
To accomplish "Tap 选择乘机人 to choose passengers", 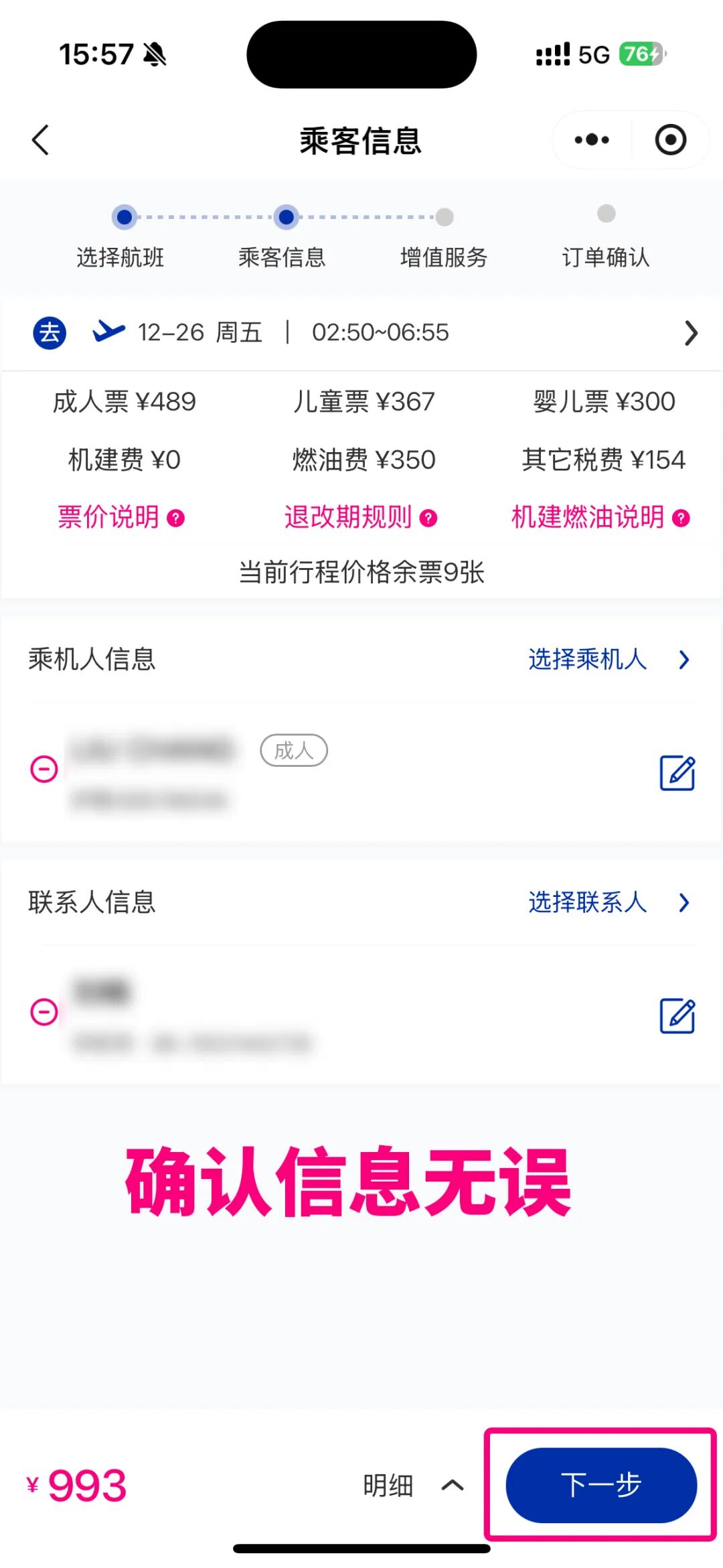I will point(607,659).
